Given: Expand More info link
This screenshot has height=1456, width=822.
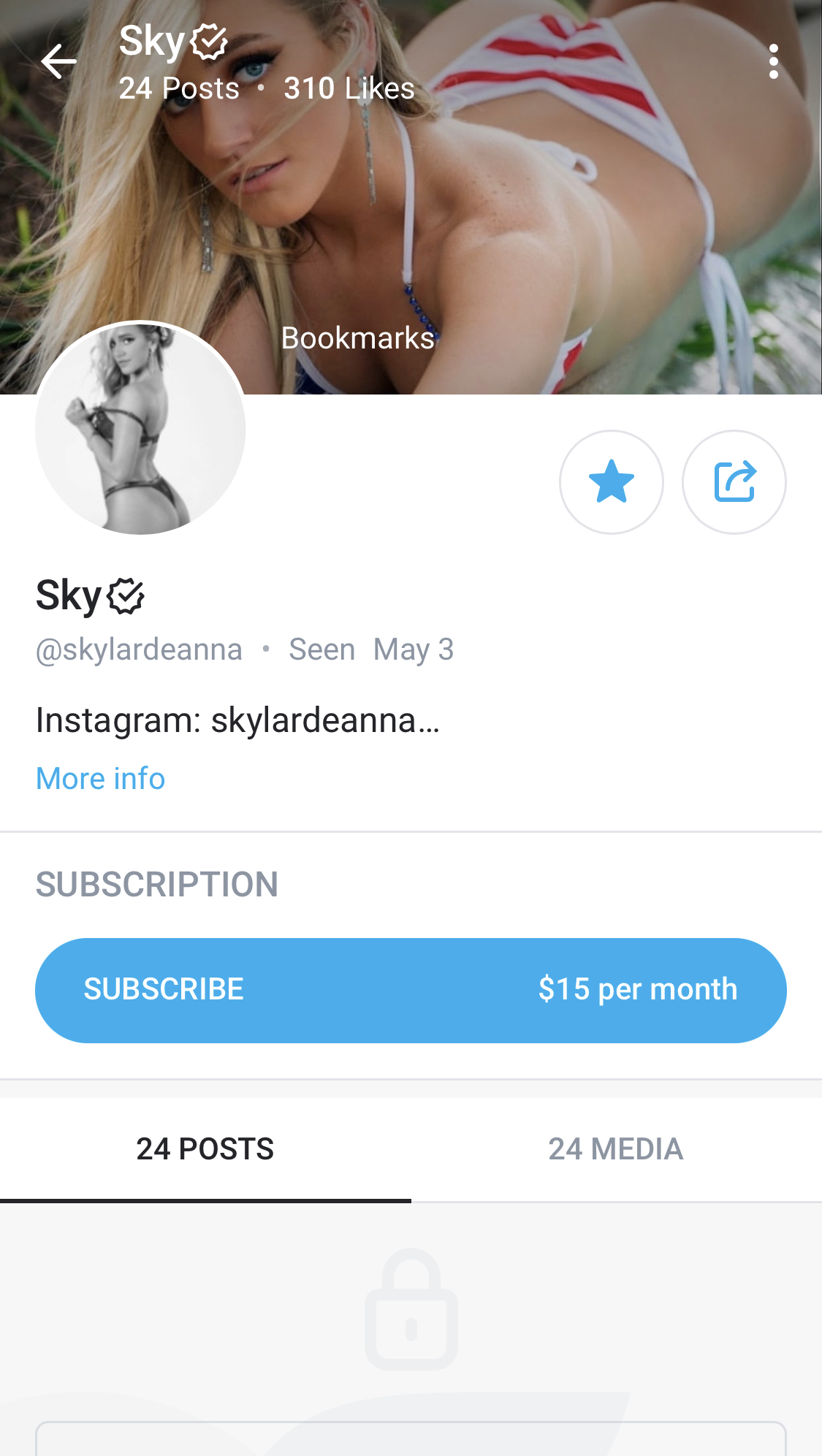Looking at the screenshot, I should click(x=101, y=779).
